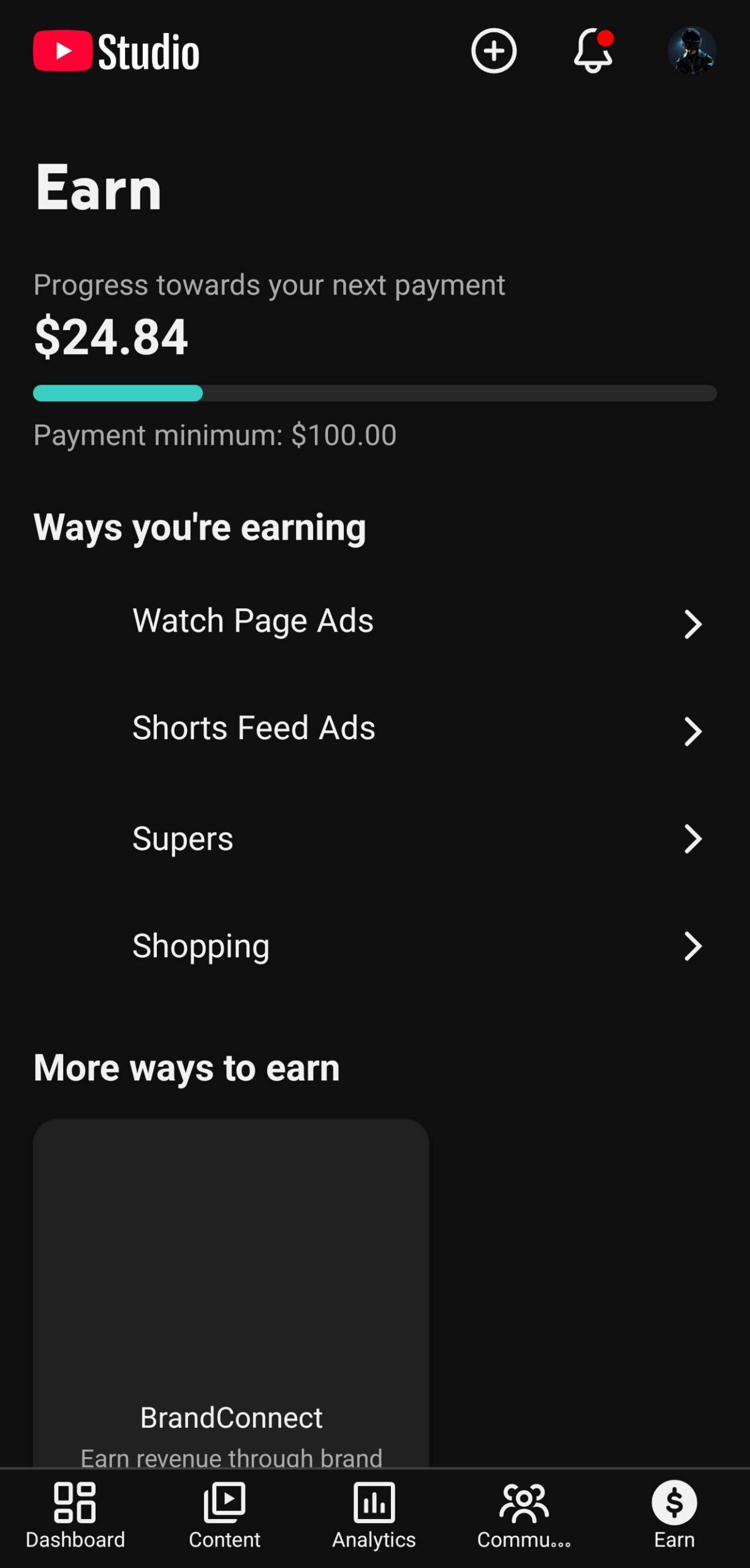Go to the Content tab

tap(225, 1515)
